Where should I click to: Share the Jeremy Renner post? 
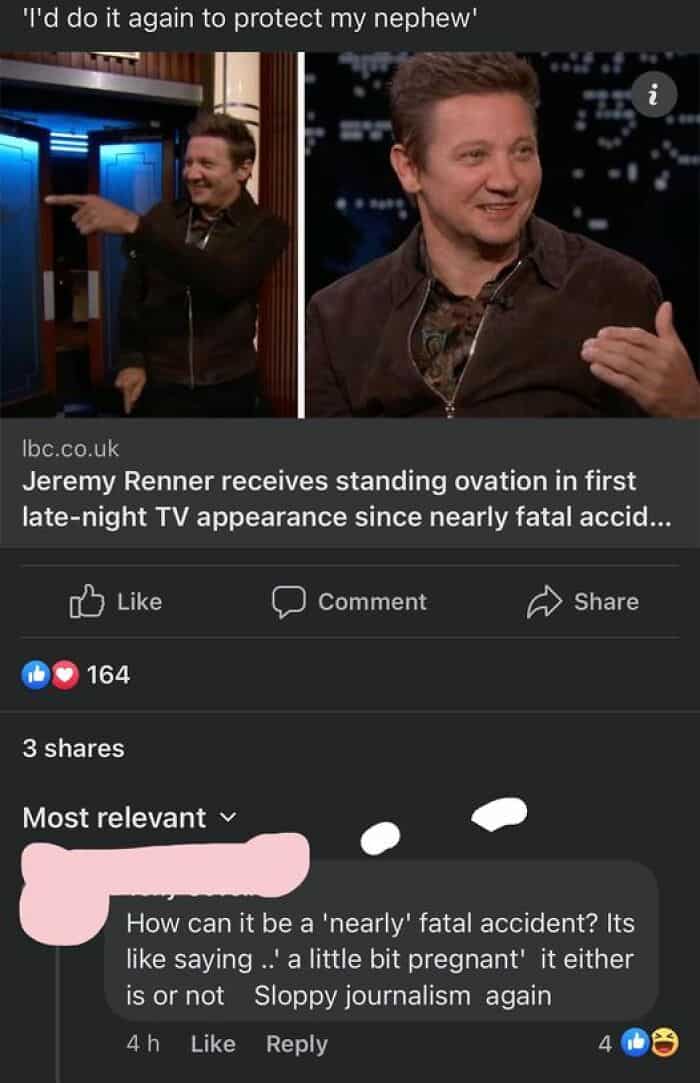point(583,601)
